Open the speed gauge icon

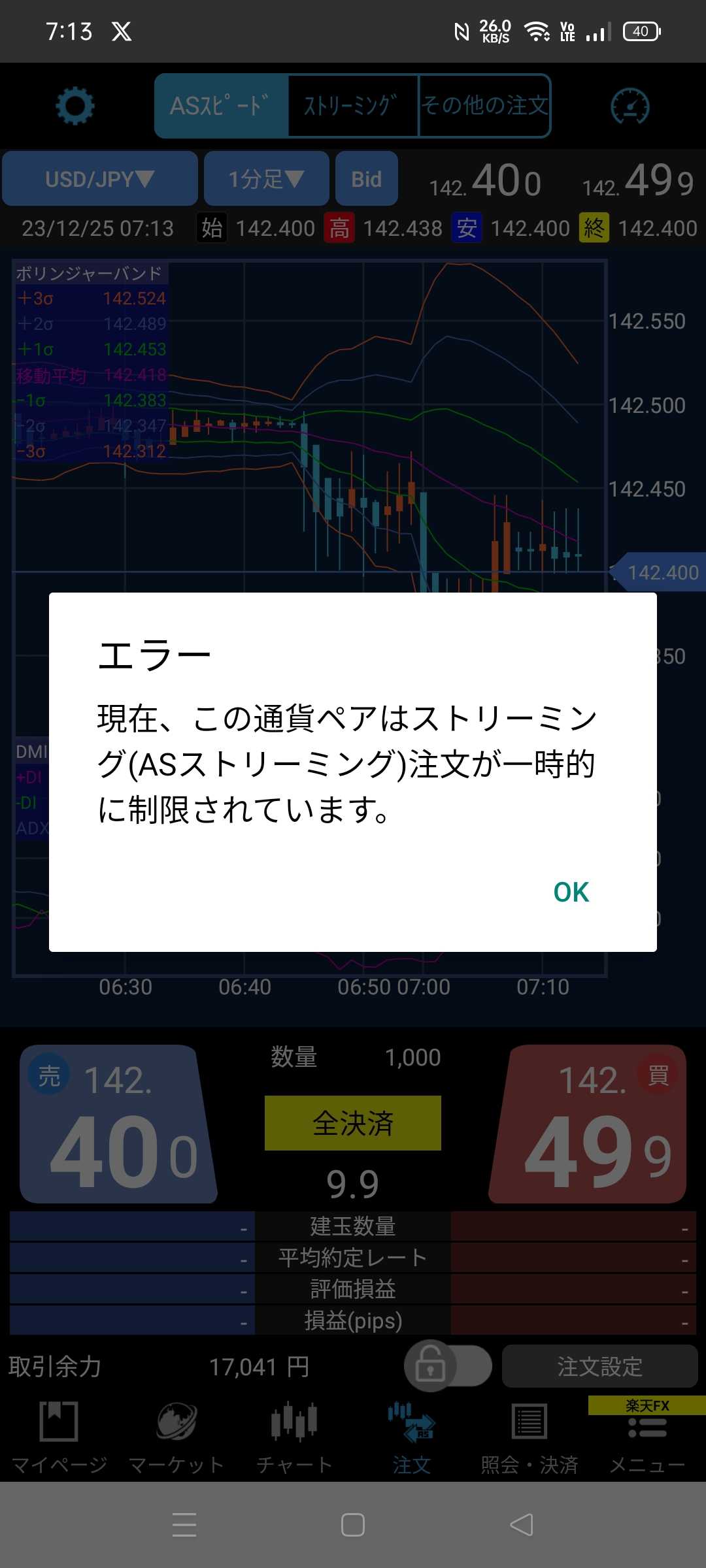pyautogui.click(x=630, y=106)
